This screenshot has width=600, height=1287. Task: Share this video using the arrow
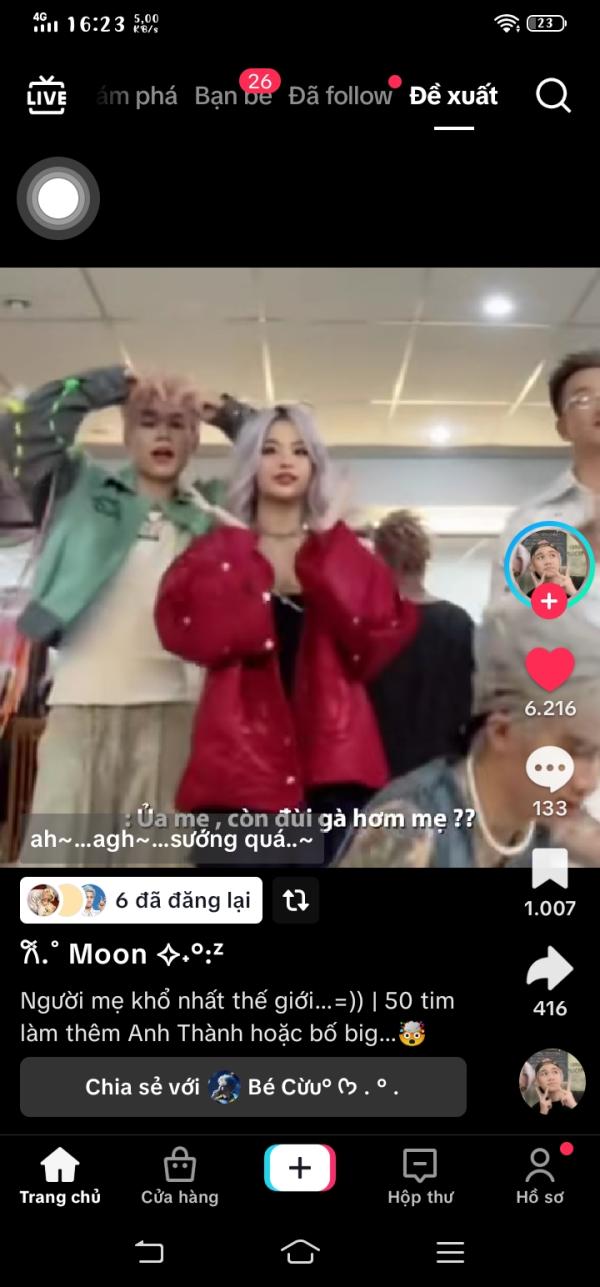(x=550, y=970)
